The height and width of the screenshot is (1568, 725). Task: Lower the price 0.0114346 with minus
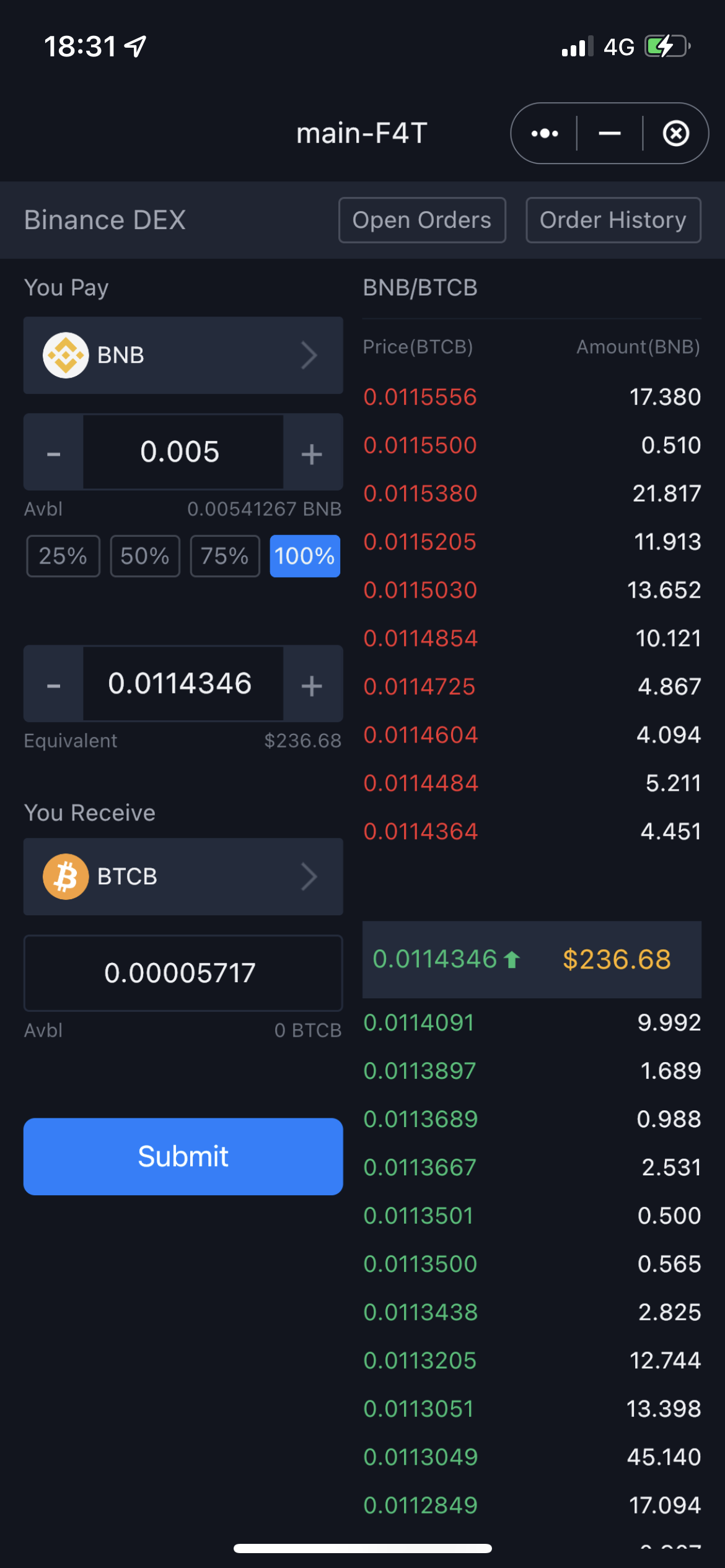coord(54,684)
